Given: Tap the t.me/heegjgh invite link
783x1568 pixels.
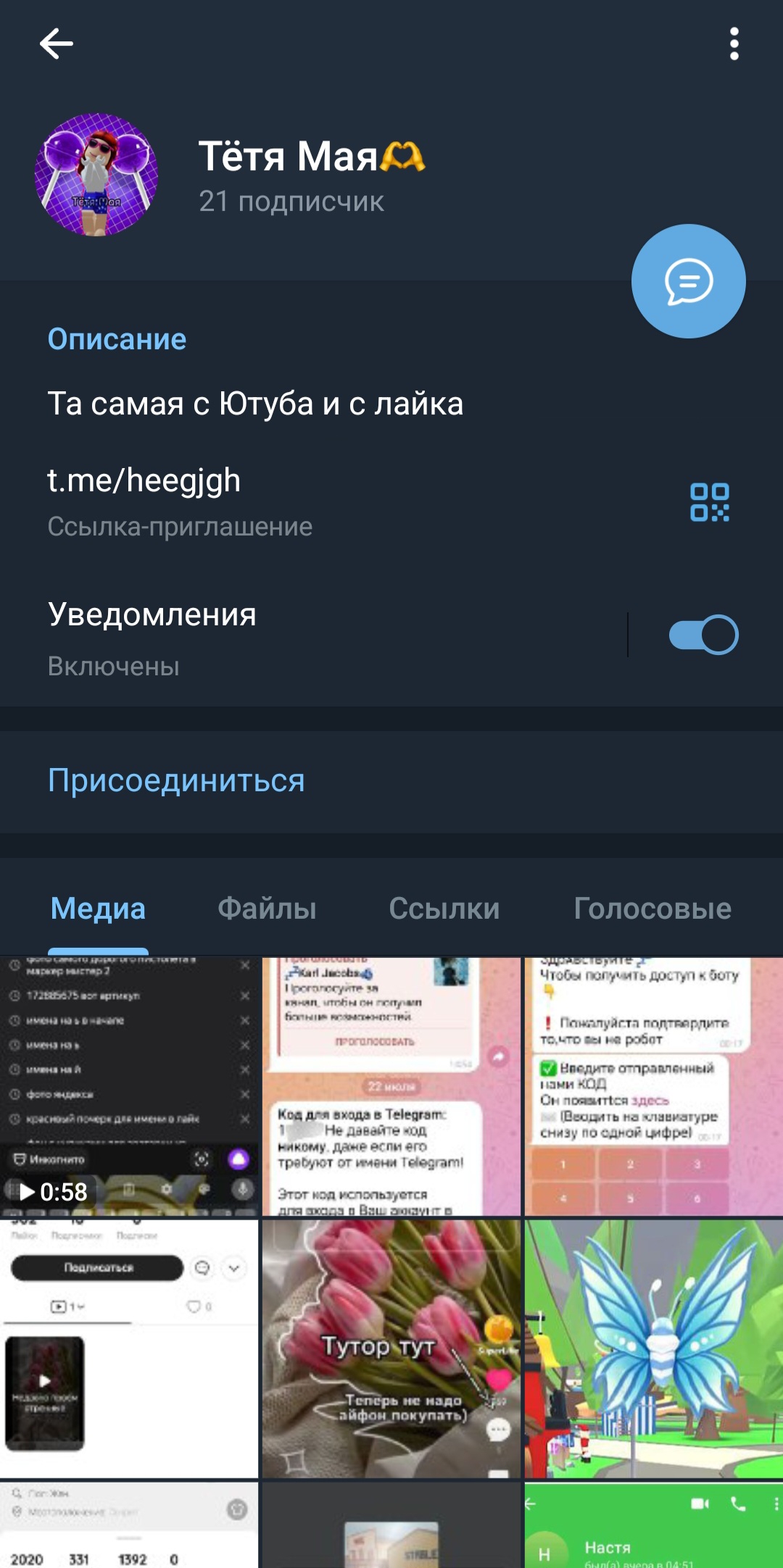Looking at the screenshot, I should point(144,480).
